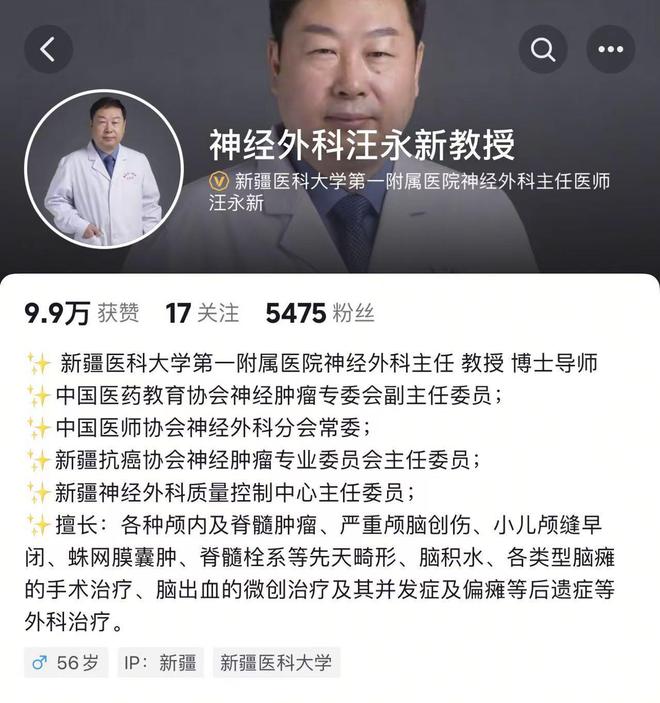
Task: Tap the 新疆医科大学 tag chip
Action: tap(276, 663)
